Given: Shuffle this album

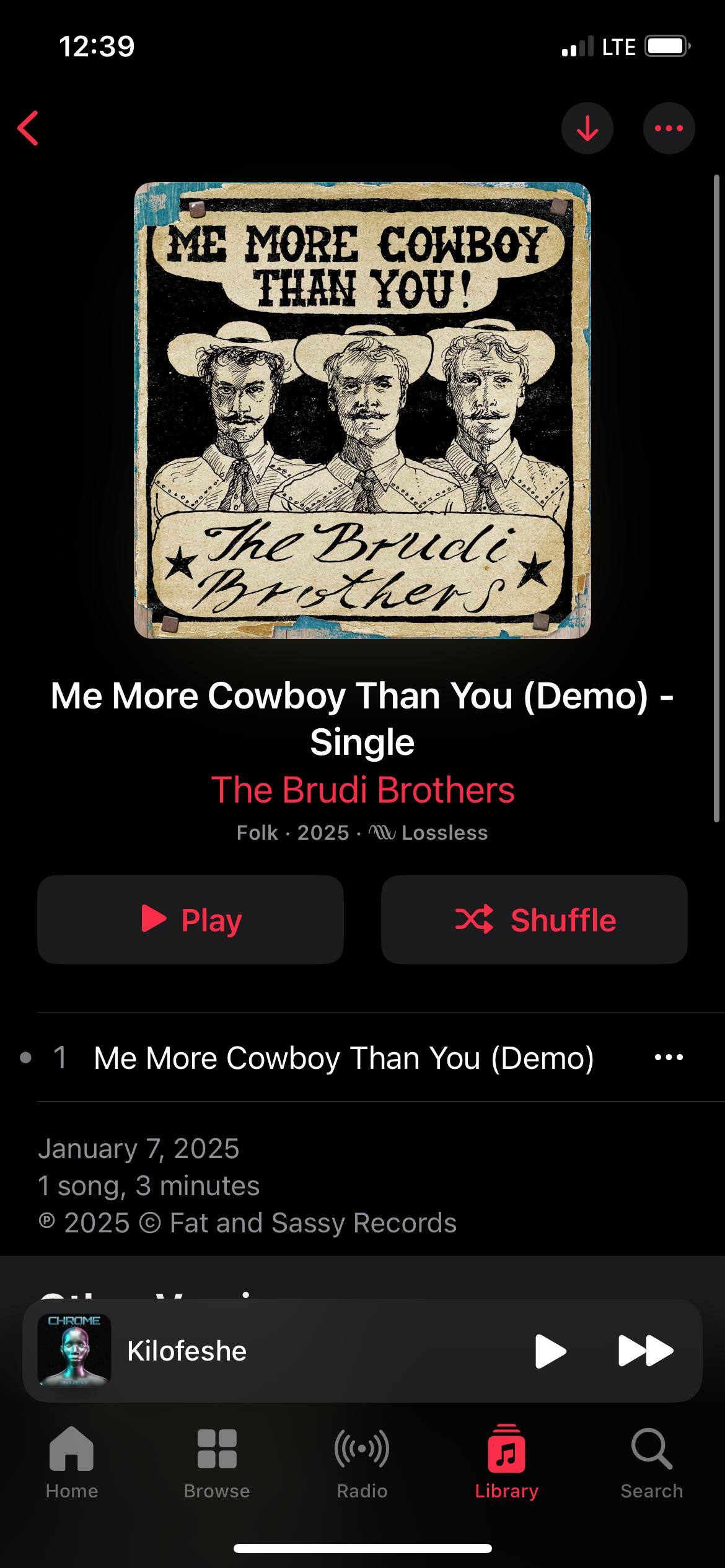Looking at the screenshot, I should [534, 920].
